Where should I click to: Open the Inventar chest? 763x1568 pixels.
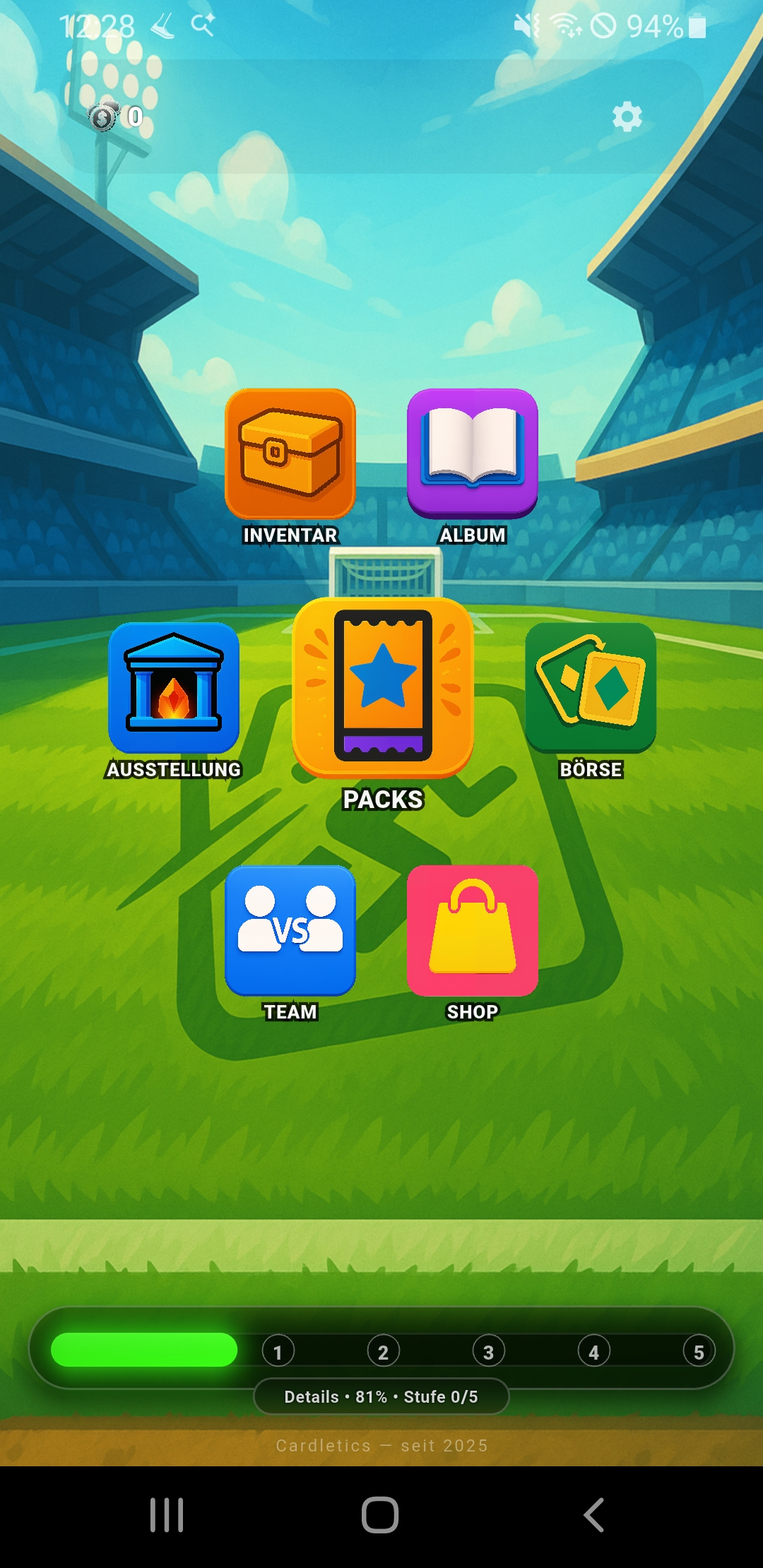(x=290, y=454)
